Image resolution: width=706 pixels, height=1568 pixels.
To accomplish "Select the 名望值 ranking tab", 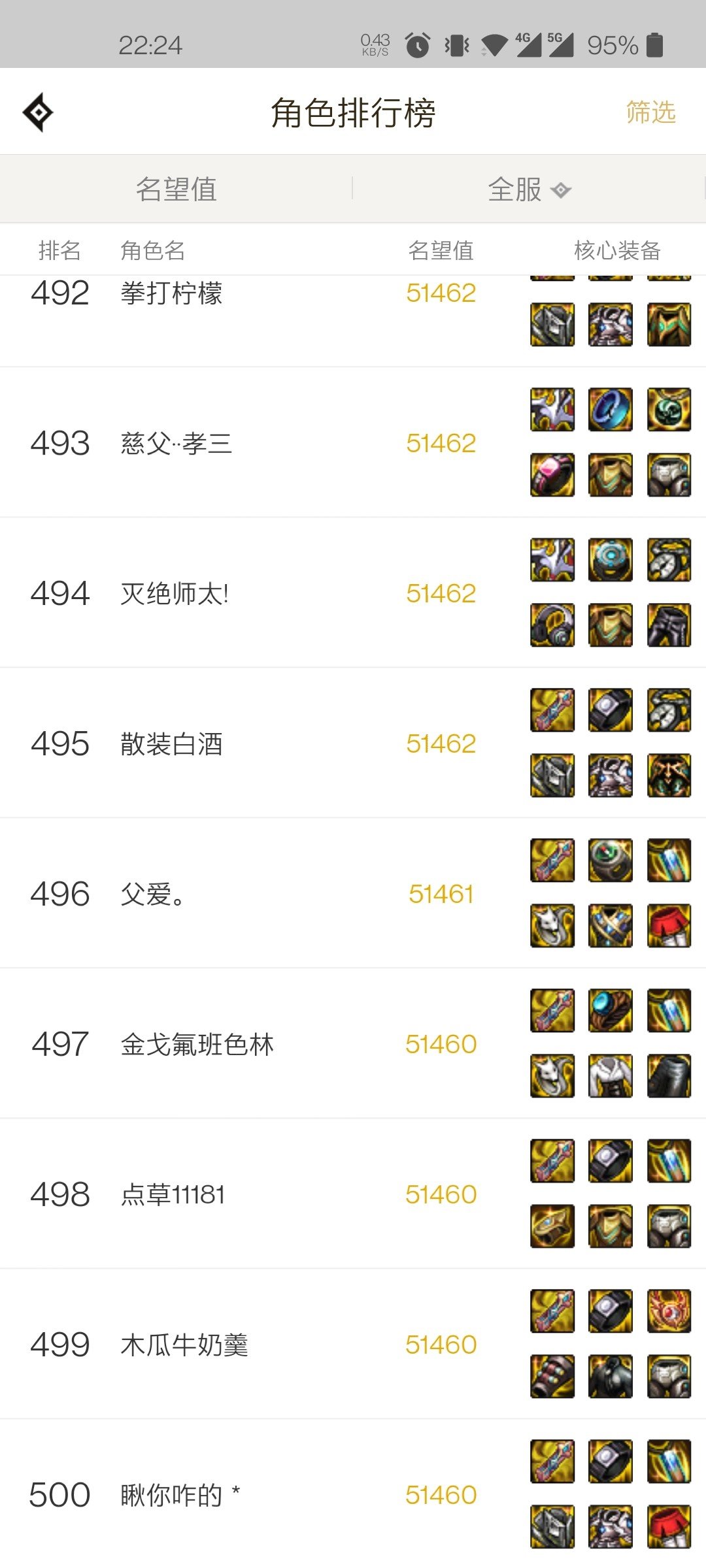I will [176, 189].
